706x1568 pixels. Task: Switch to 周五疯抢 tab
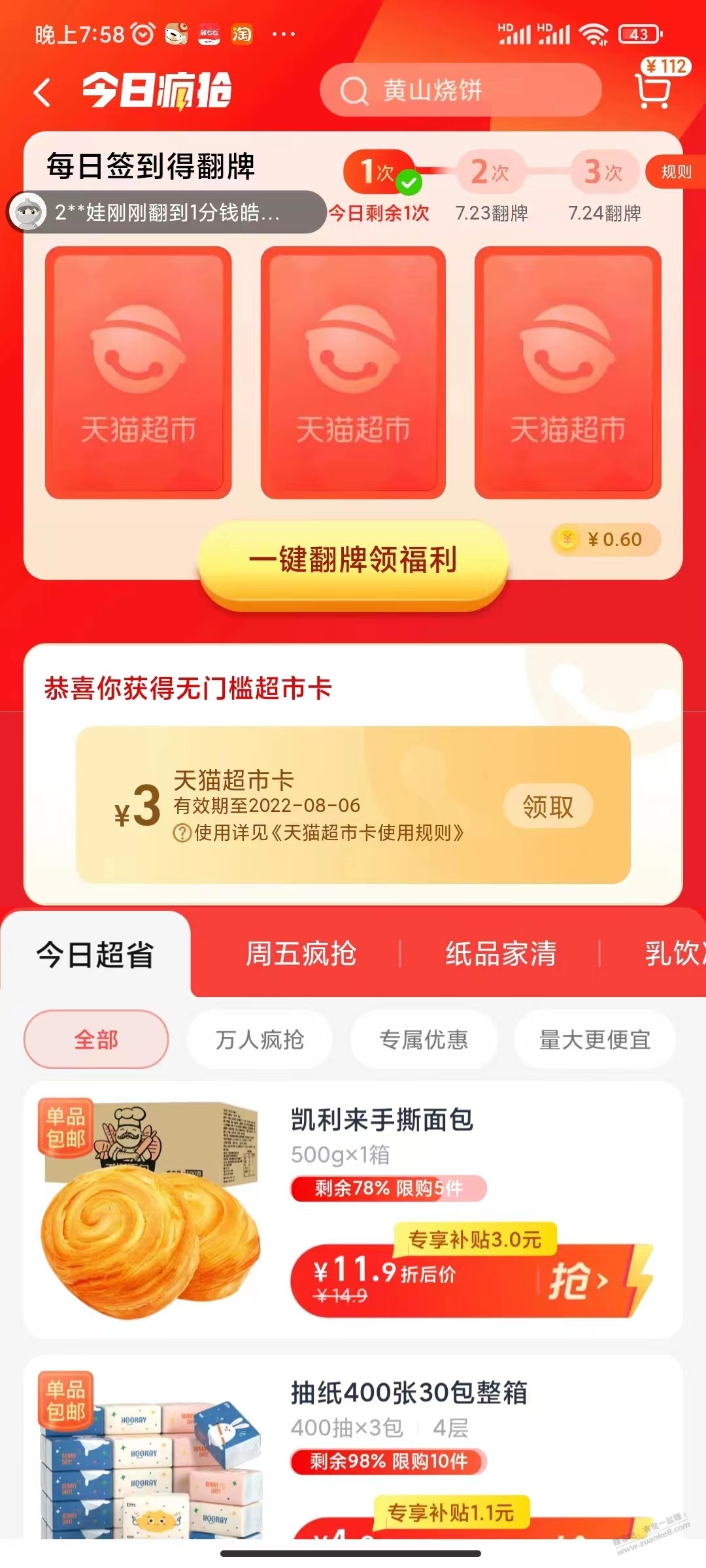coord(301,954)
